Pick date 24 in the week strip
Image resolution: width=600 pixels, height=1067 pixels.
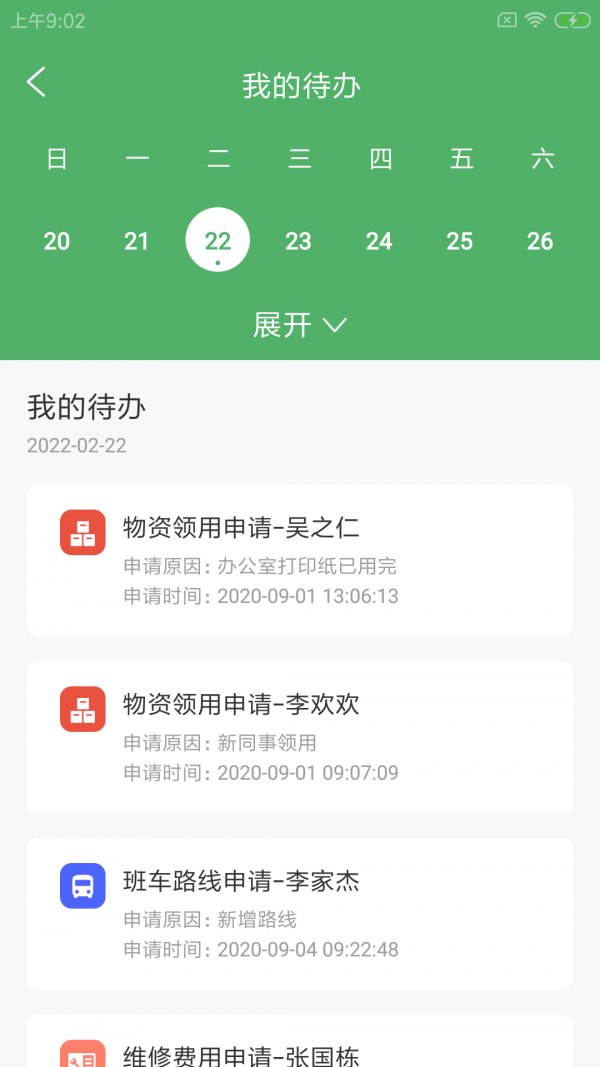tap(379, 241)
